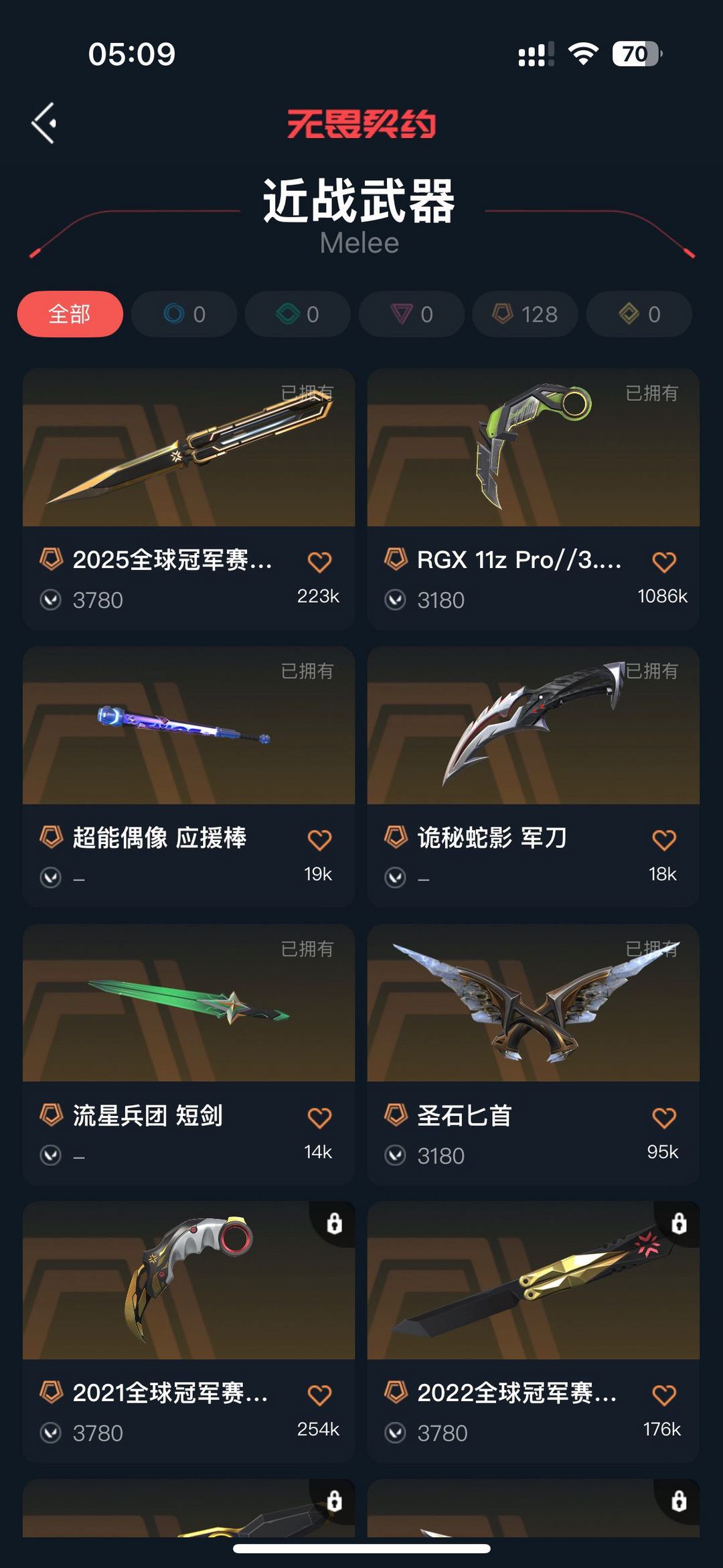
Task: Filter by the yellow diamond tier chip
Action: click(639, 314)
